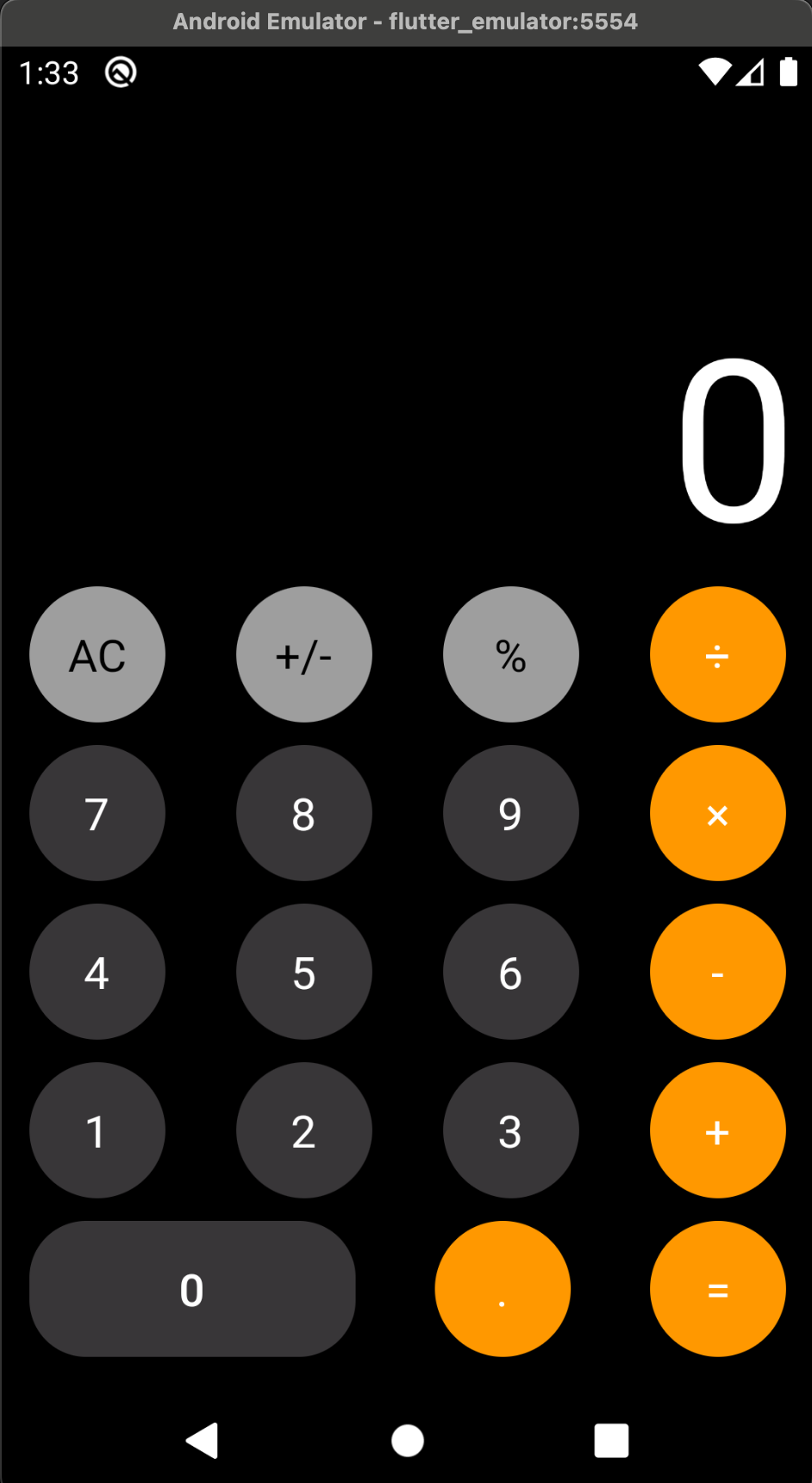
Task: Tap the addition operator
Action: (717, 1130)
